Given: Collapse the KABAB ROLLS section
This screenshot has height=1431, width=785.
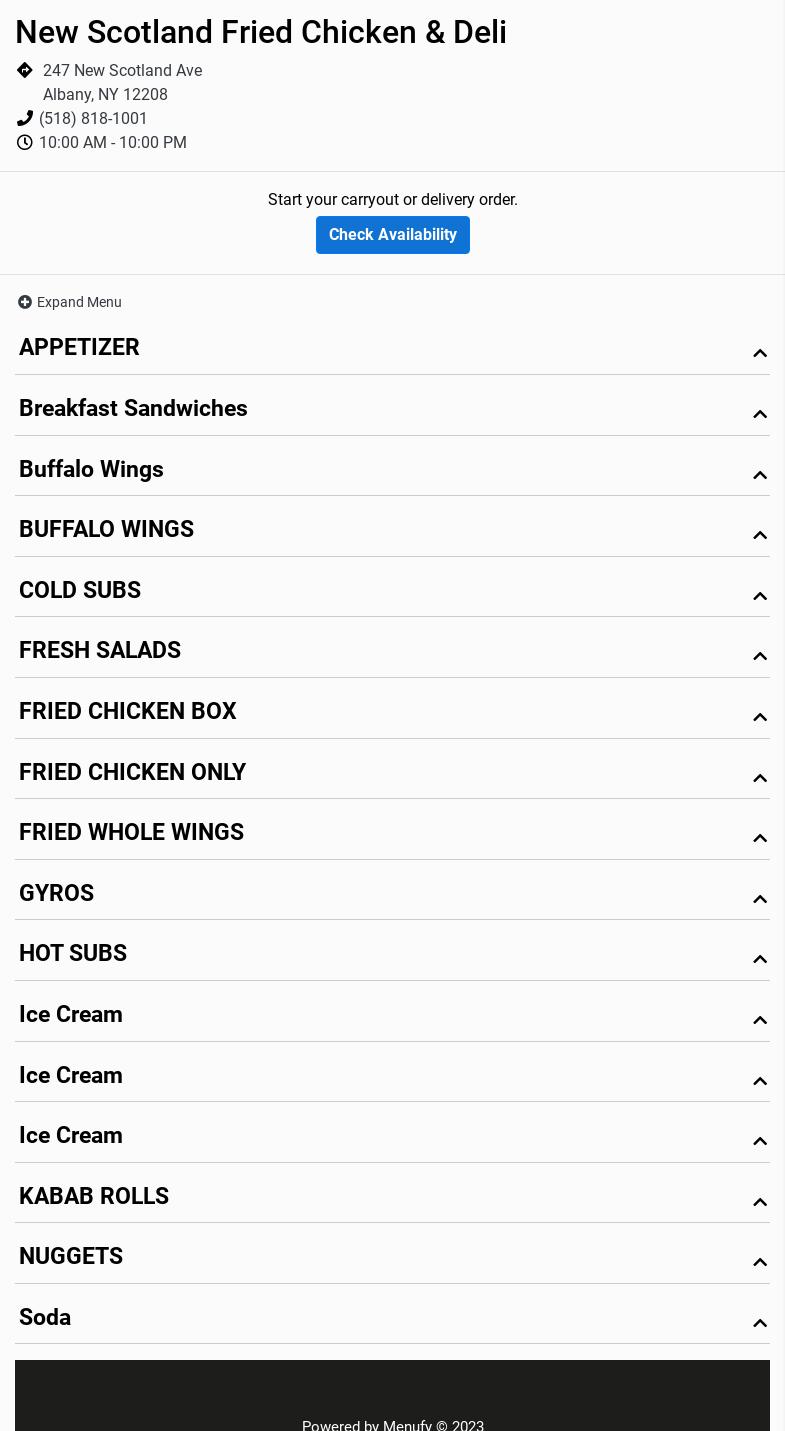Looking at the screenshot, I should pos(760,1202).
